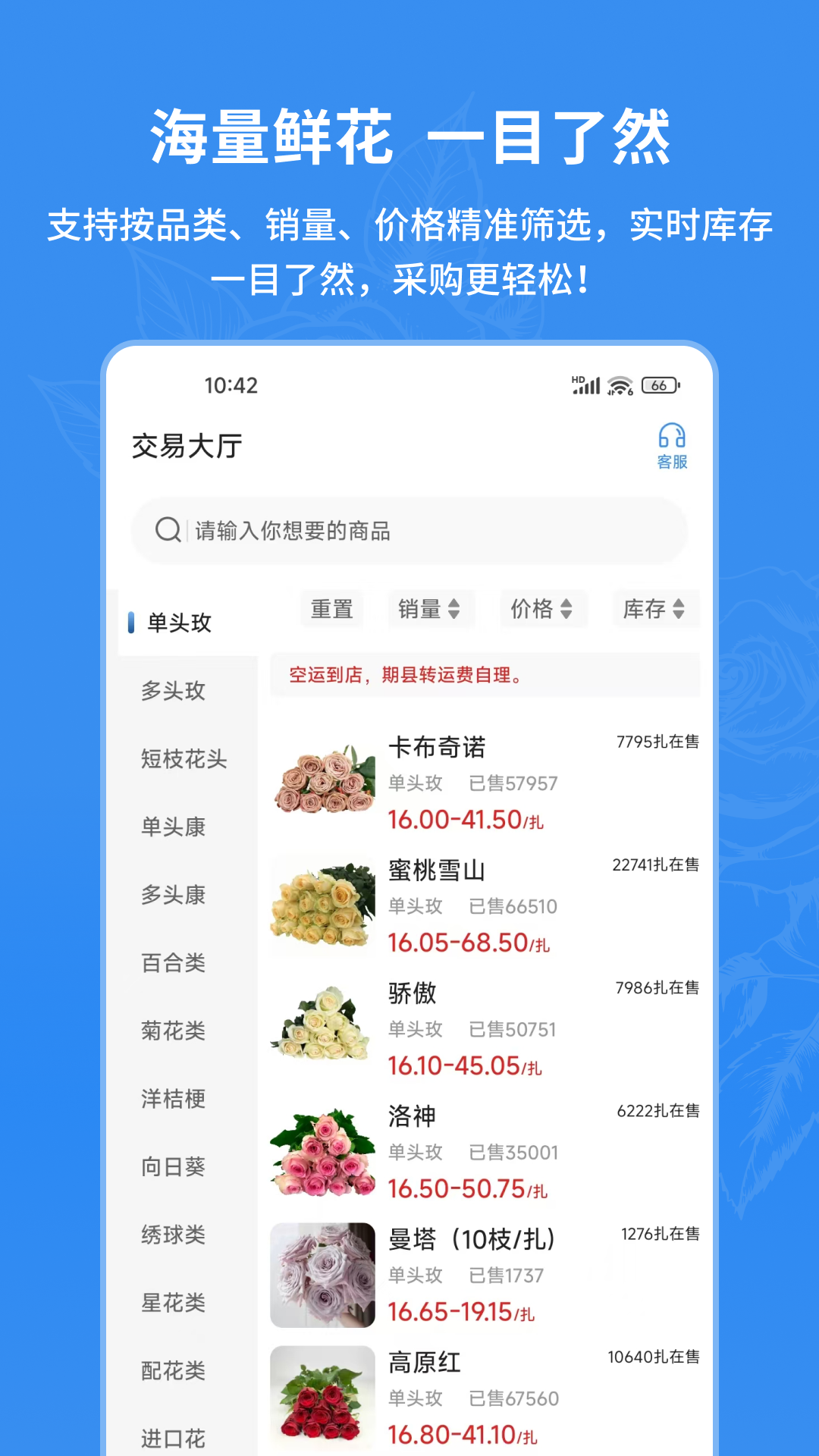Click the battery indicator showing 66

(x=658, y=386)
